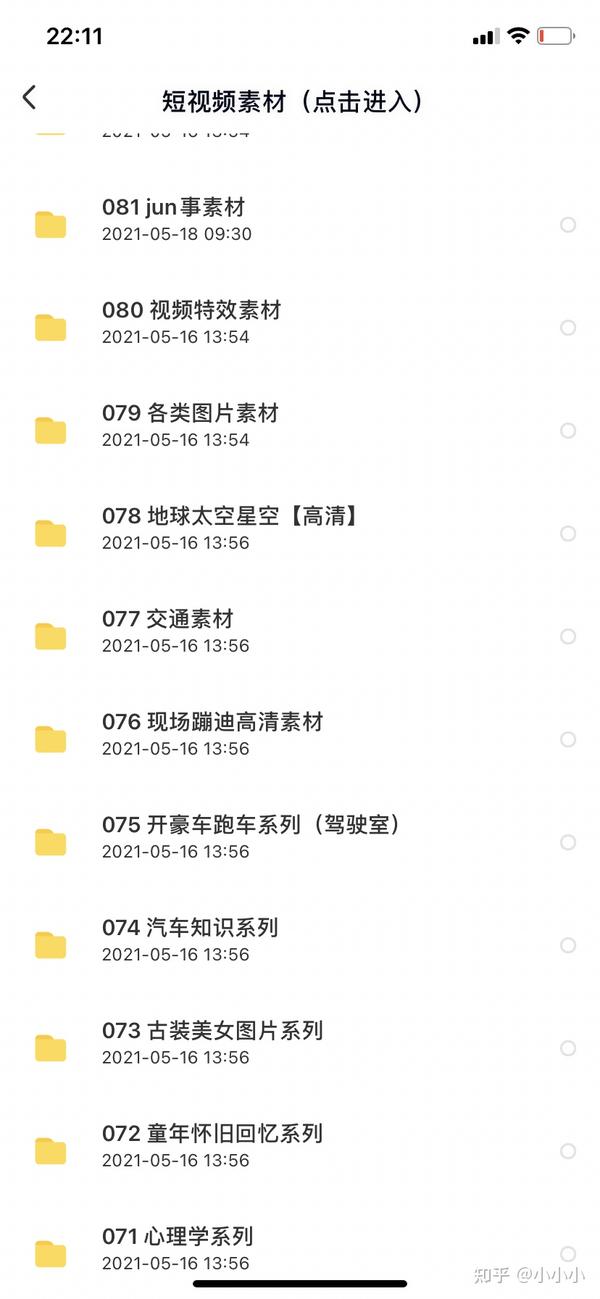Open the 075 开豪车跑车系列 folder

(300, 838)
